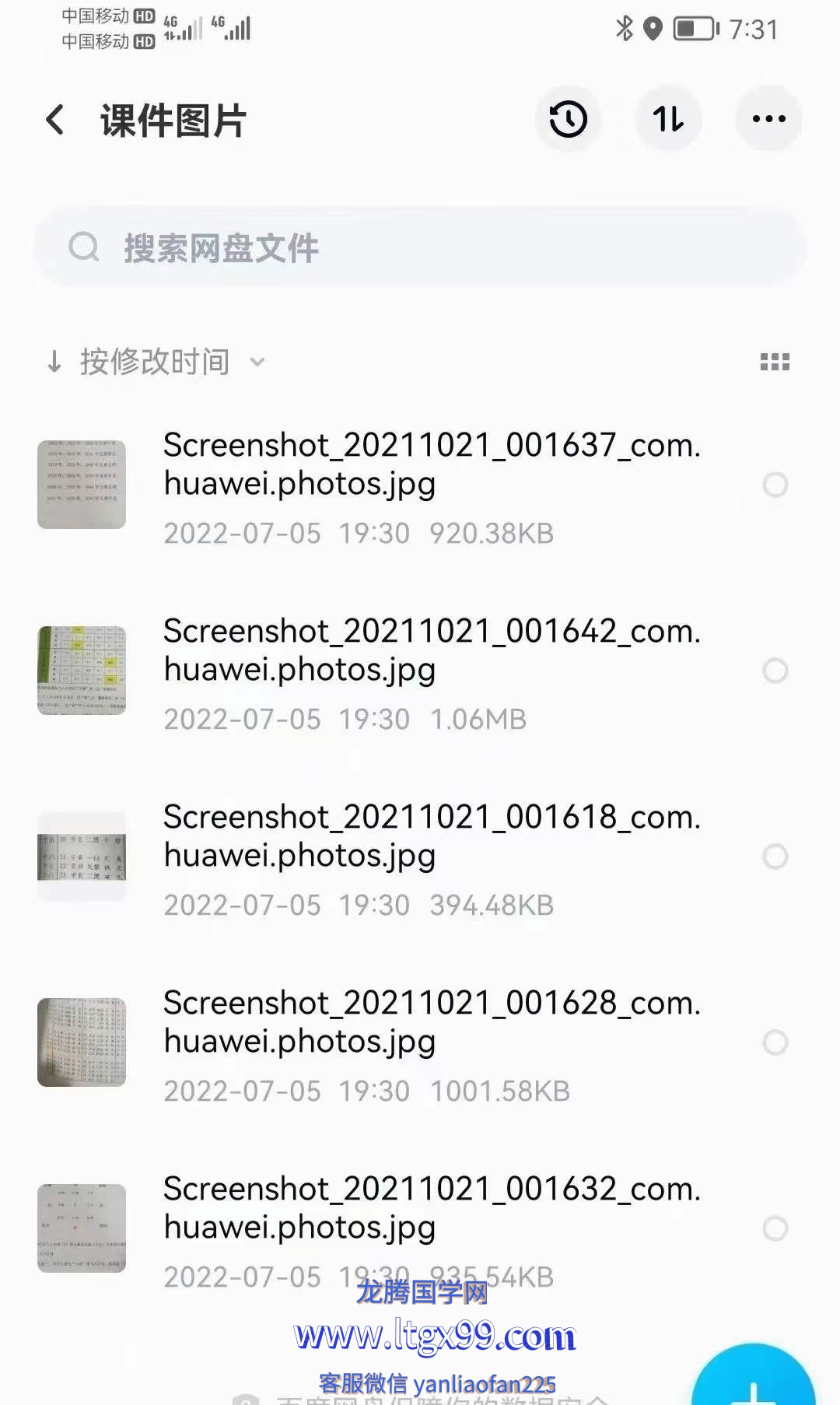The image size is (840, 1405).
Task: Open file Screenshot_20211021_001642
Action: pyautogui.click(x=432, y=650)
